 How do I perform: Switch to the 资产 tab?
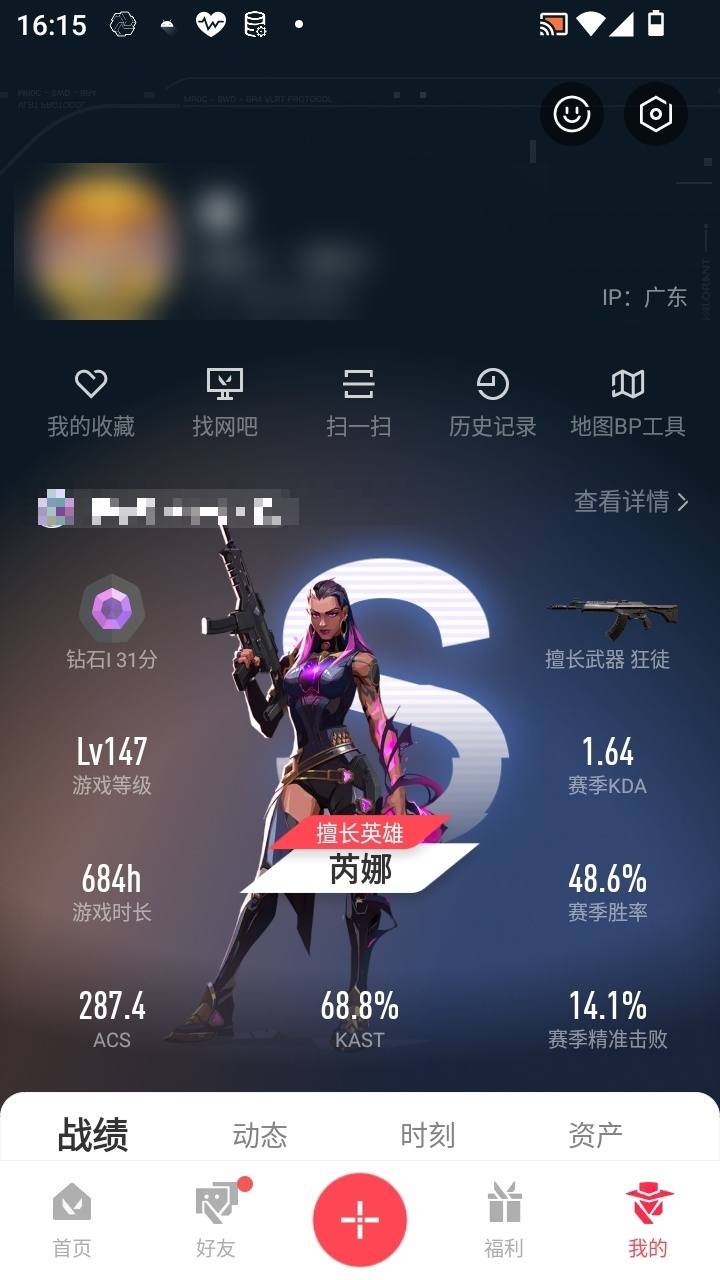(x=595, y=1135)
